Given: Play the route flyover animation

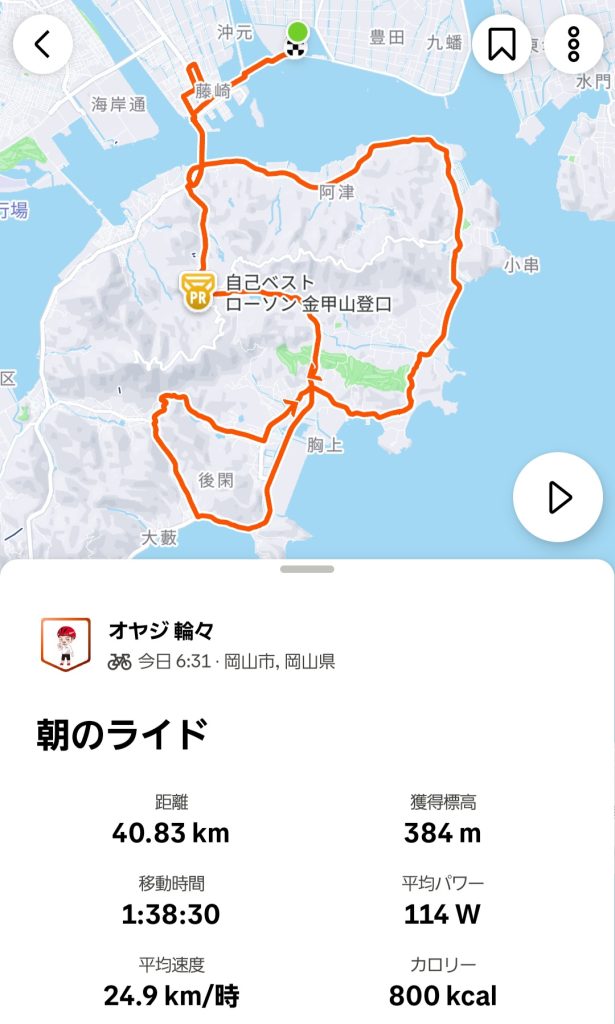Looking at the screenshot, I should (x=558, y=497).
